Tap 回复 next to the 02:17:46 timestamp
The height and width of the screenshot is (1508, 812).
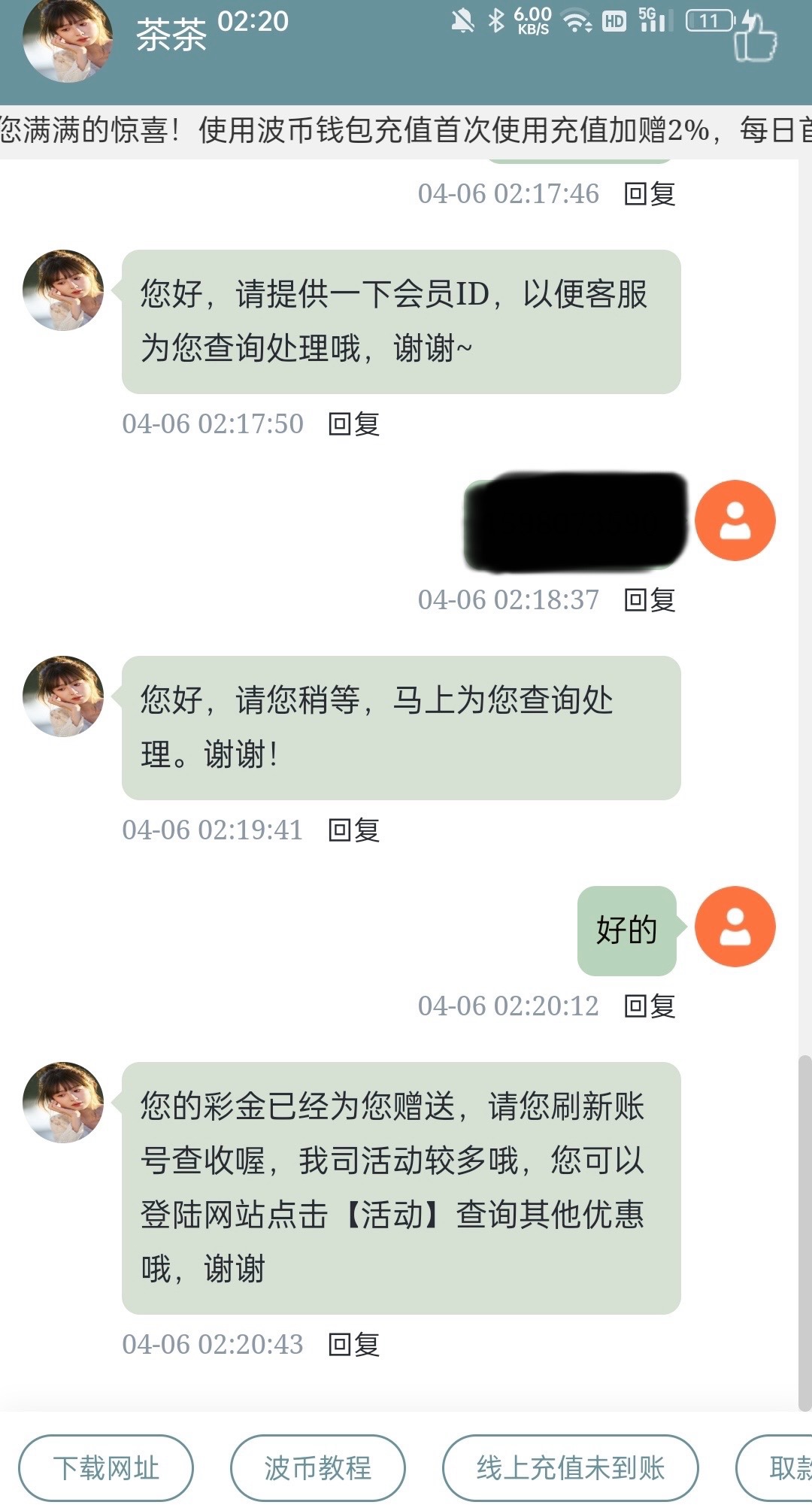(x=650, y=194)
